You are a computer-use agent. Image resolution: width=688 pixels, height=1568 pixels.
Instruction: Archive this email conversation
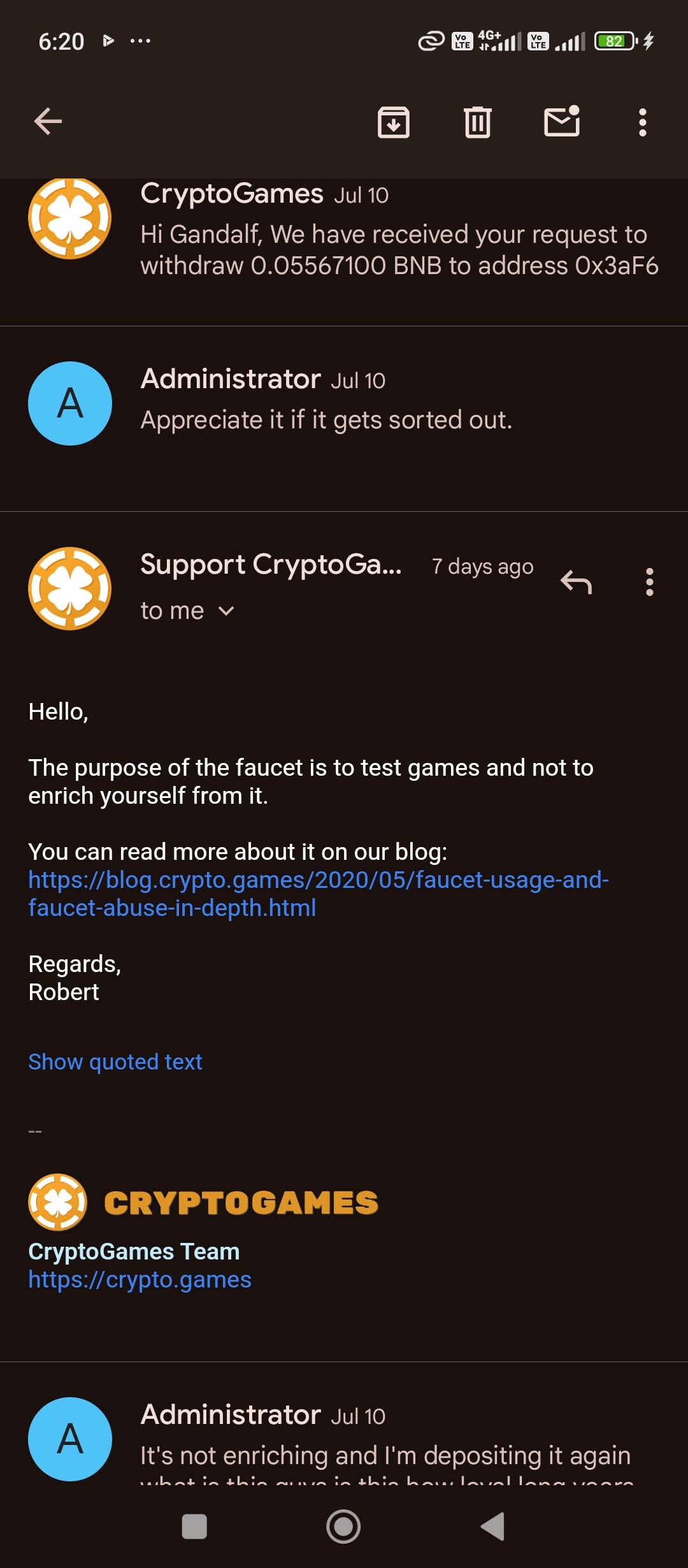point(394,122)
